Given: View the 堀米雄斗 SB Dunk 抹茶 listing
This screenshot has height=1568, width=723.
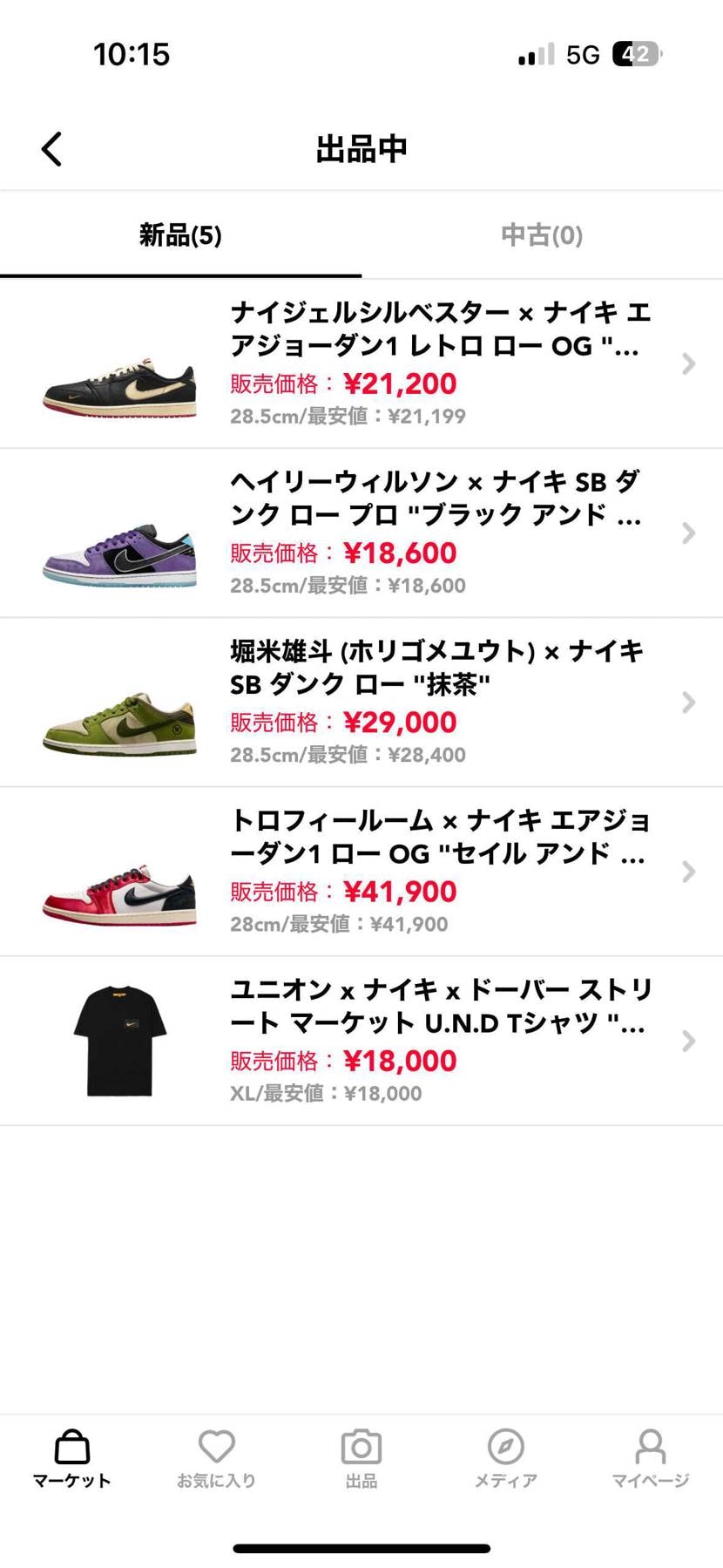Looking at the screenshot, I should point(361,702).
